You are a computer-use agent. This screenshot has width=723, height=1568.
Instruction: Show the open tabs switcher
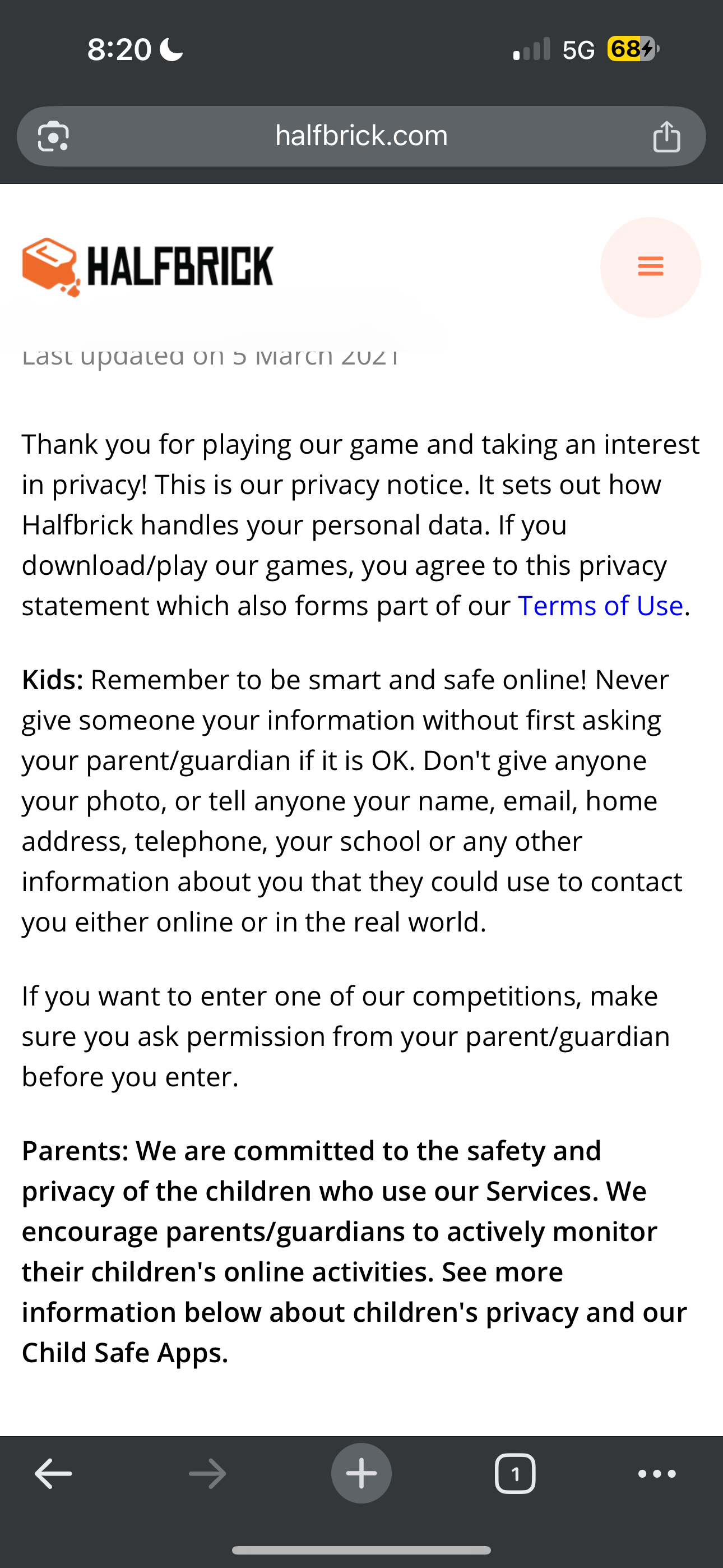coord(515,1474)
